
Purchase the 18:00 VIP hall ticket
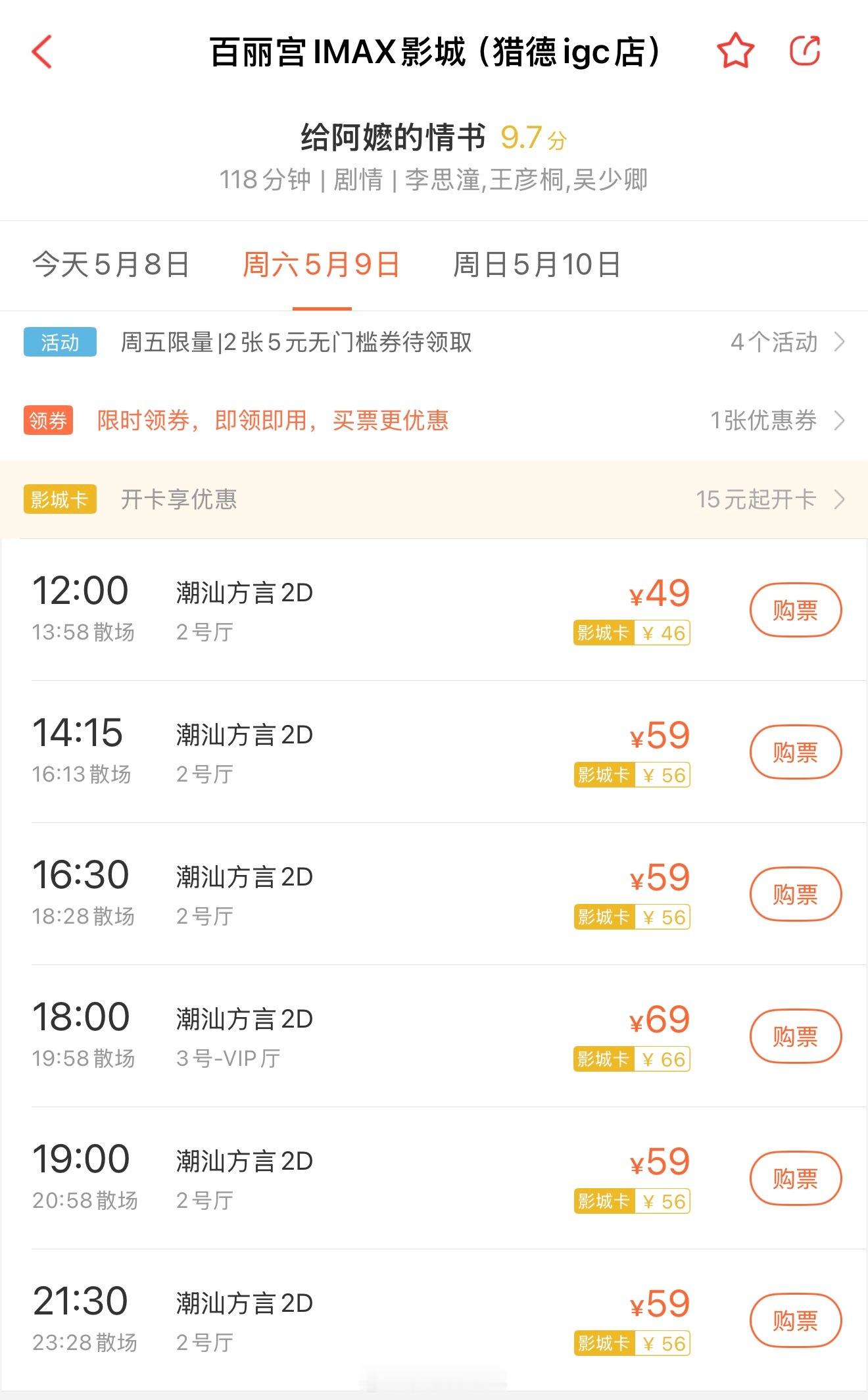click(796, 1037)
